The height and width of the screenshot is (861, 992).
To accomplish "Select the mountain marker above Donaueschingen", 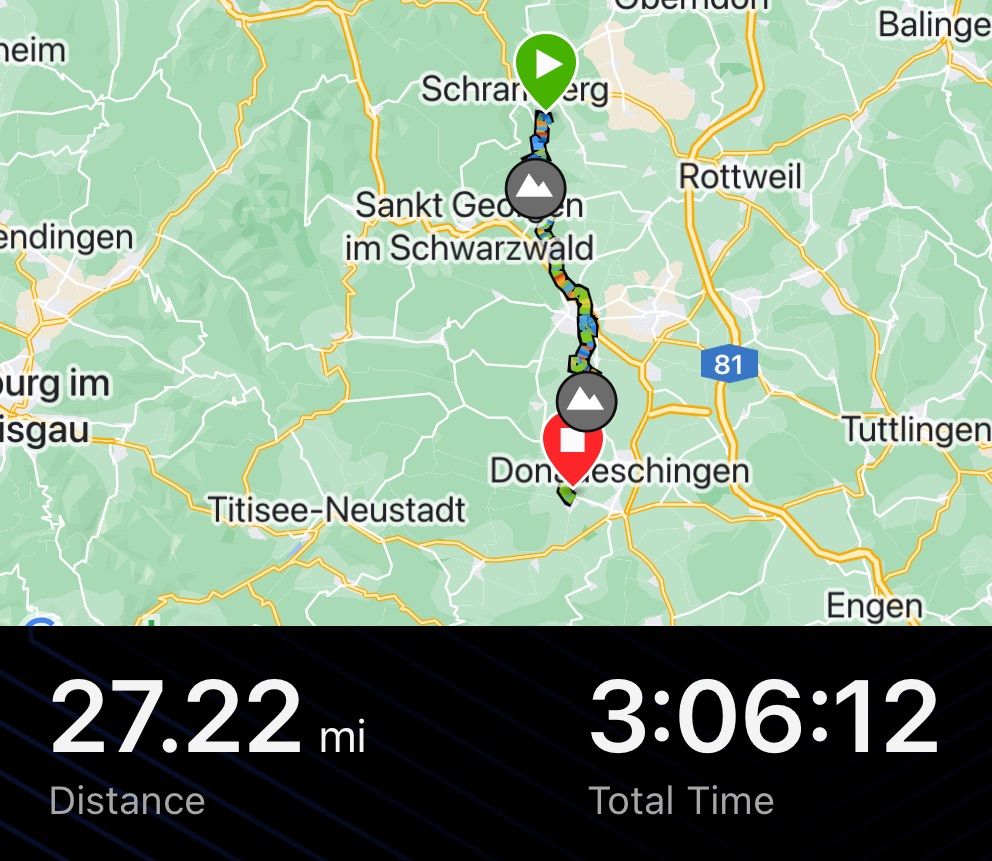I will (x=587, y=401).
